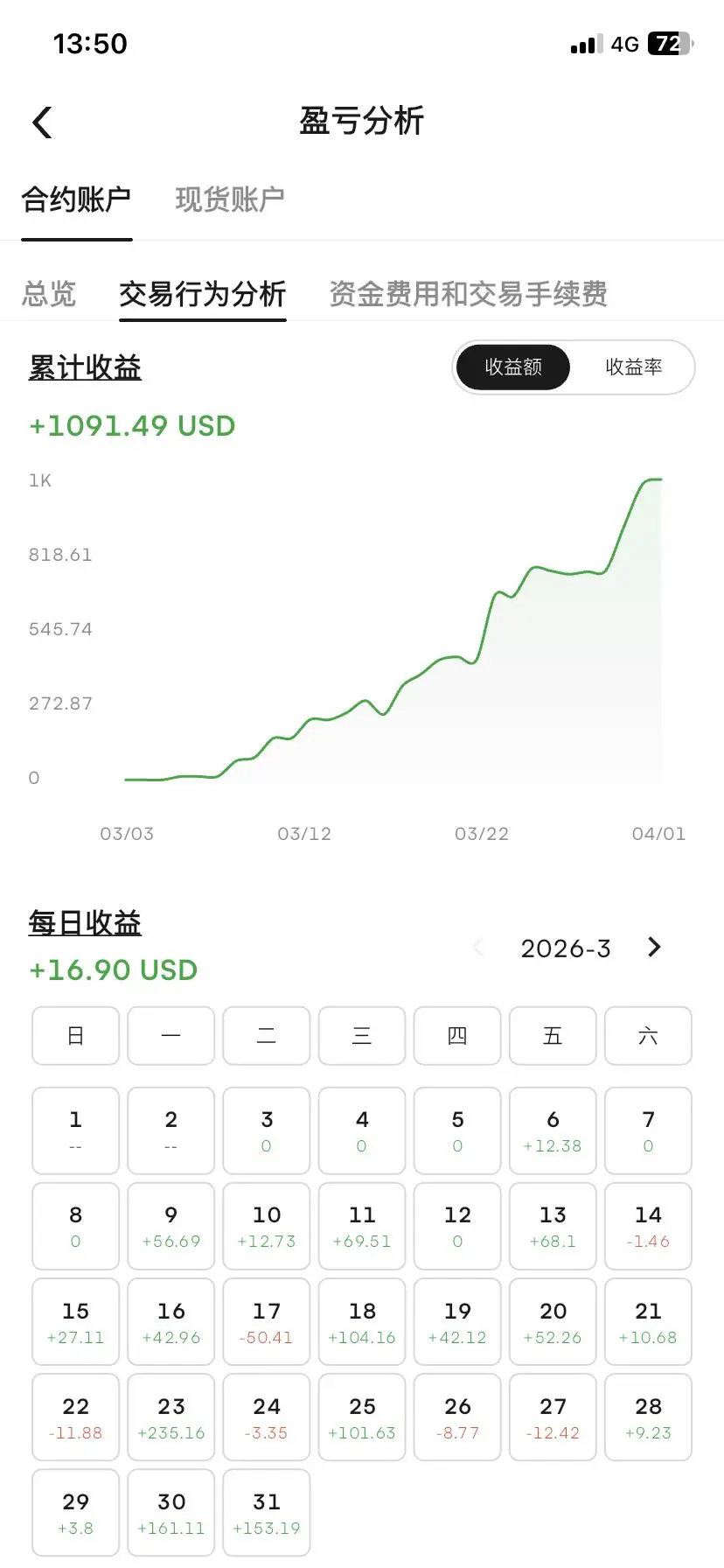
Task: Select day 18 showing +104.16
Action: (x=362, y=1321)
